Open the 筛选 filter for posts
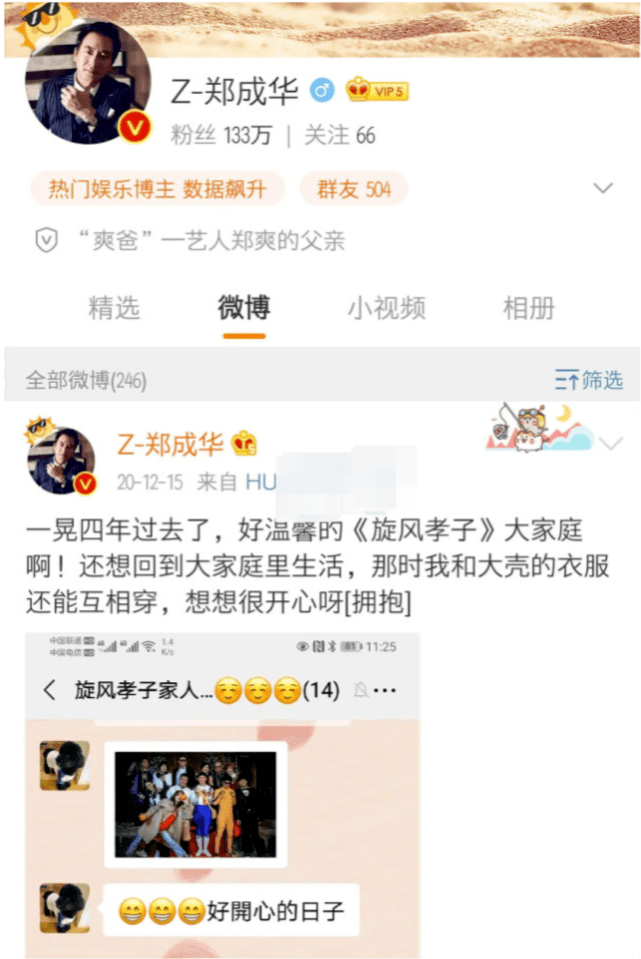The image size is (641, 959). click(x=589, y=380)
